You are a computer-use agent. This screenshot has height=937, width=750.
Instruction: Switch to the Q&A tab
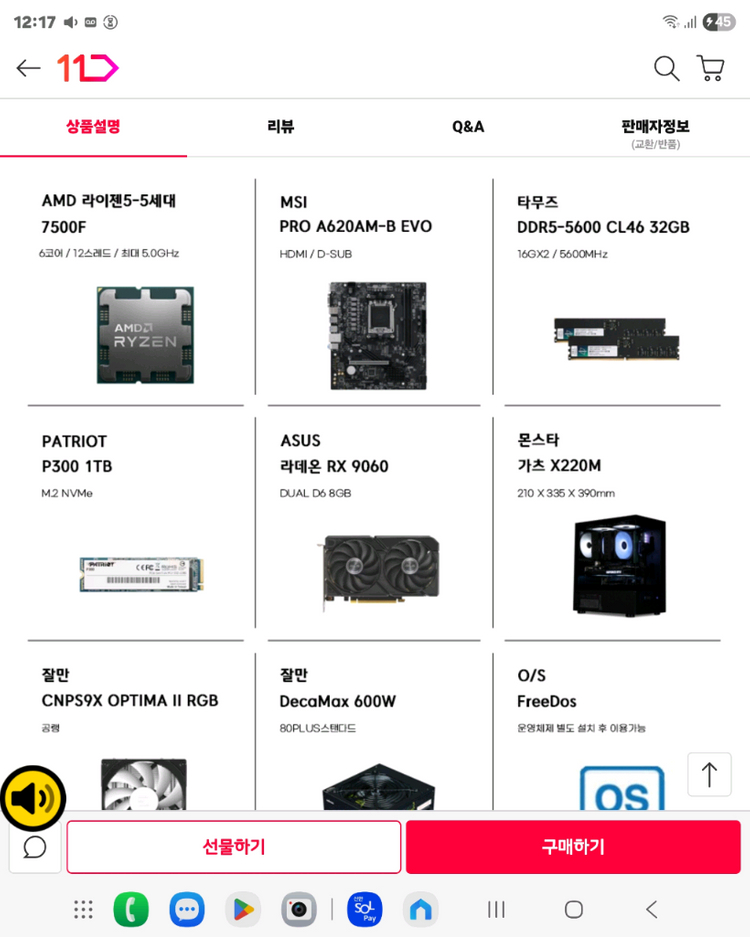point(468,128)
